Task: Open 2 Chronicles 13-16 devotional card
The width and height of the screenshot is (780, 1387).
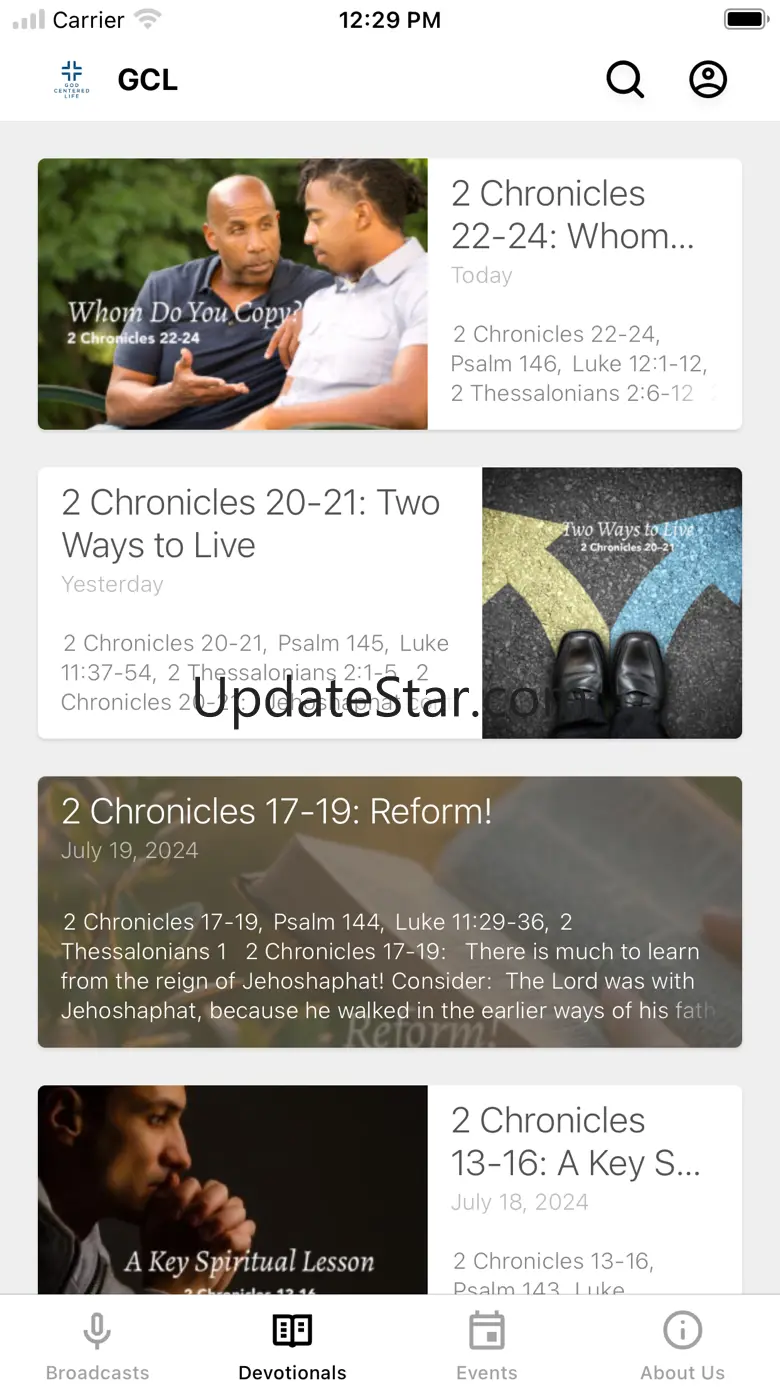Action: click(390, 1190)
